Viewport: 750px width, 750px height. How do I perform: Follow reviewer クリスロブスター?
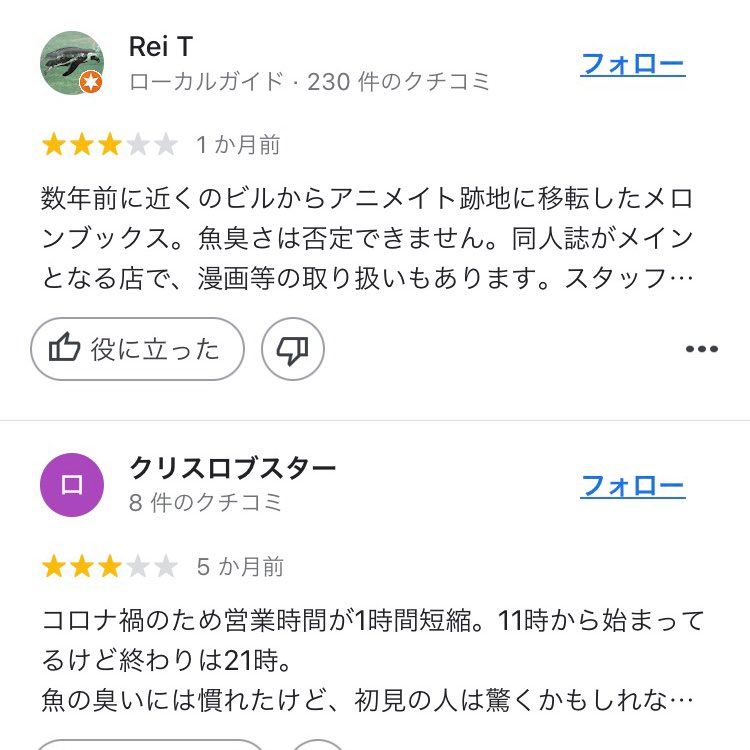[x=632, y=486]
